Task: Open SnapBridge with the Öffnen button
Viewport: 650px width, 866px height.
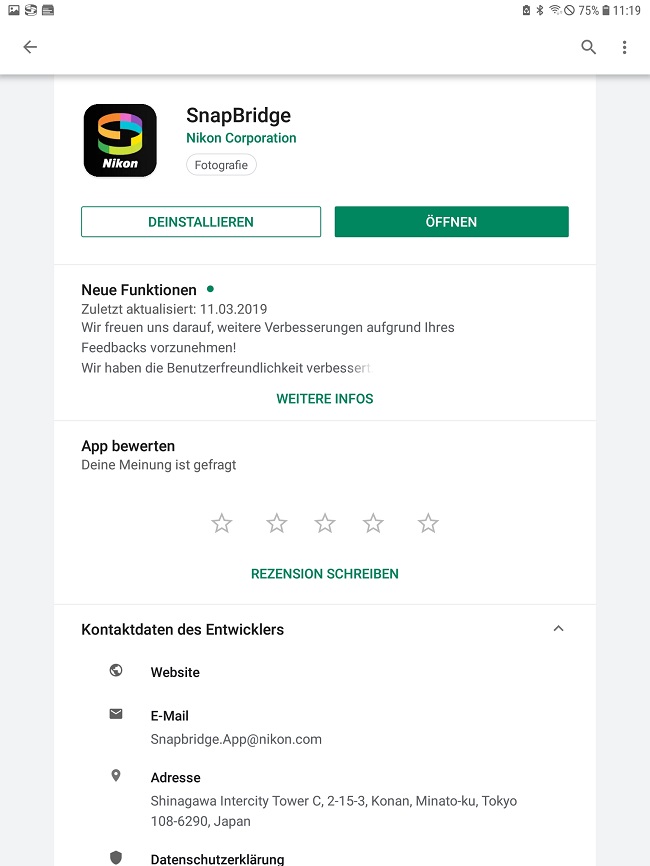Action: tap(451, 222)
